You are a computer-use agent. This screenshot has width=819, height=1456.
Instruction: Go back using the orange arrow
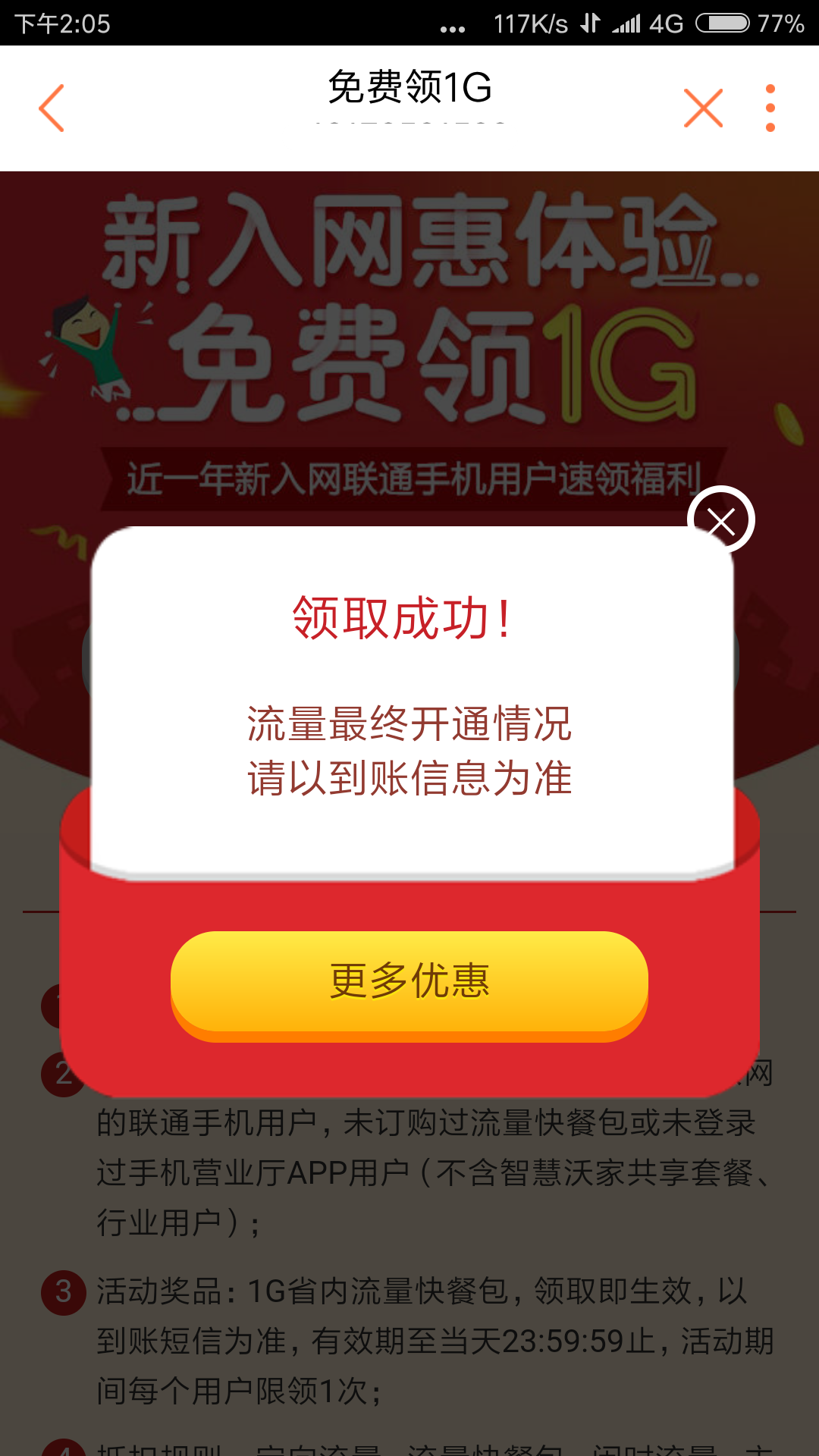click(52, 108)
